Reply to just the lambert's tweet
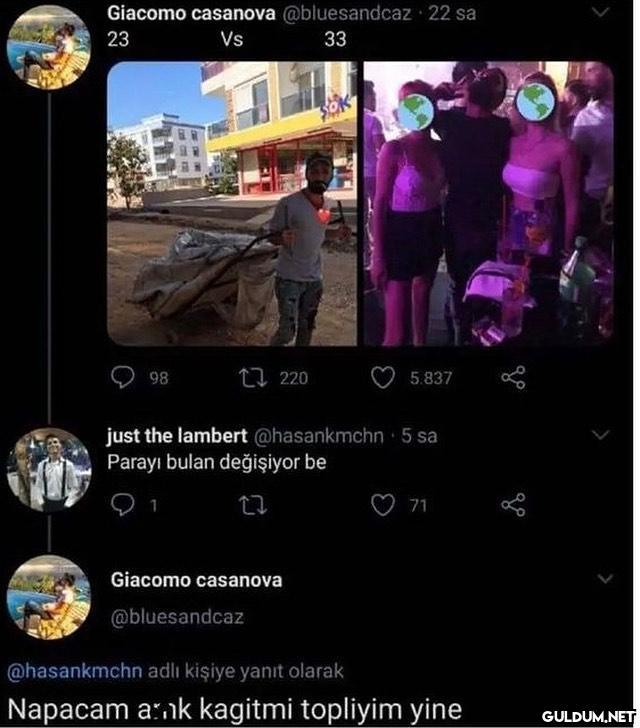 click(121, 505)
